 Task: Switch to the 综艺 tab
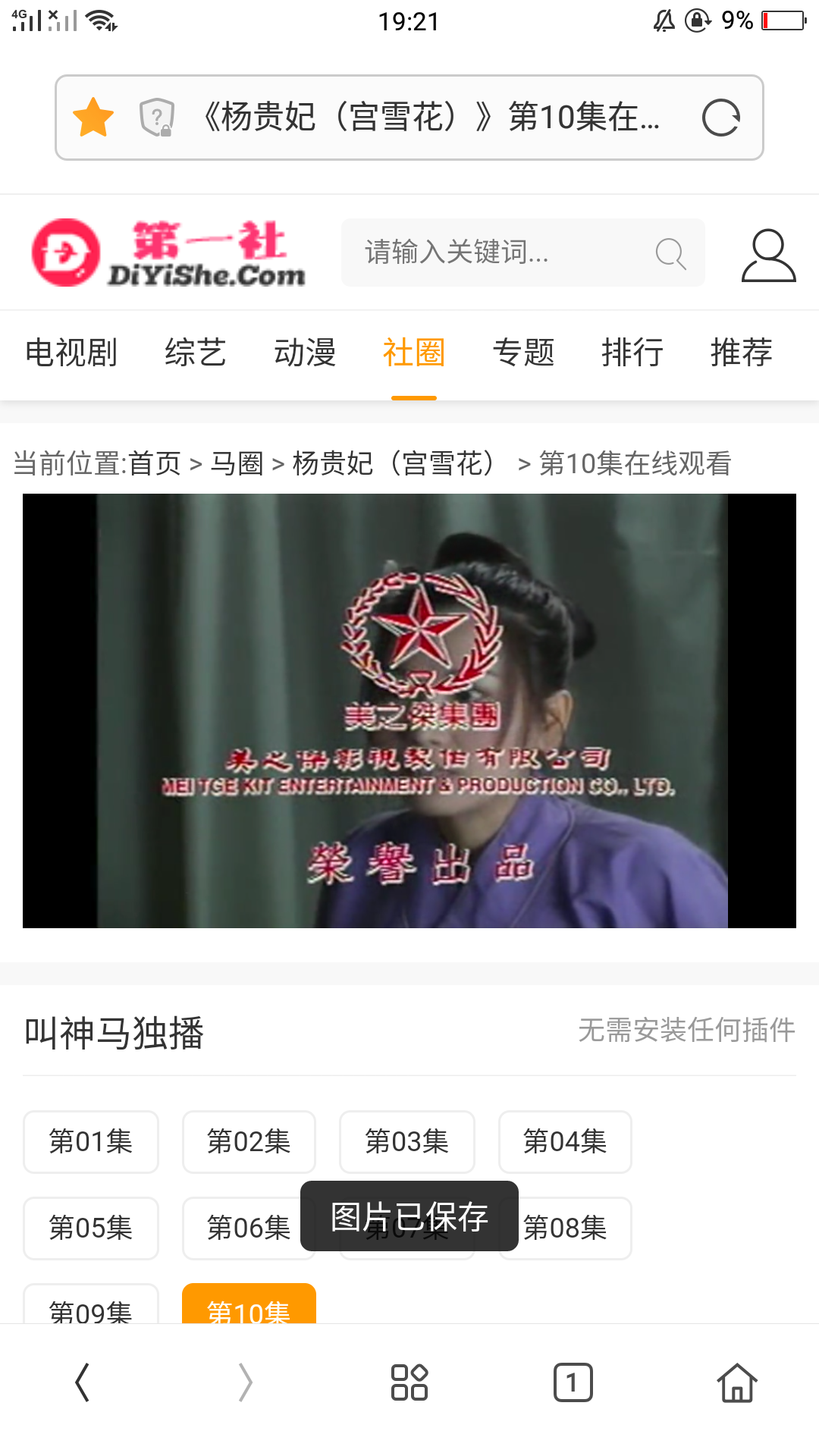point(196,353)
